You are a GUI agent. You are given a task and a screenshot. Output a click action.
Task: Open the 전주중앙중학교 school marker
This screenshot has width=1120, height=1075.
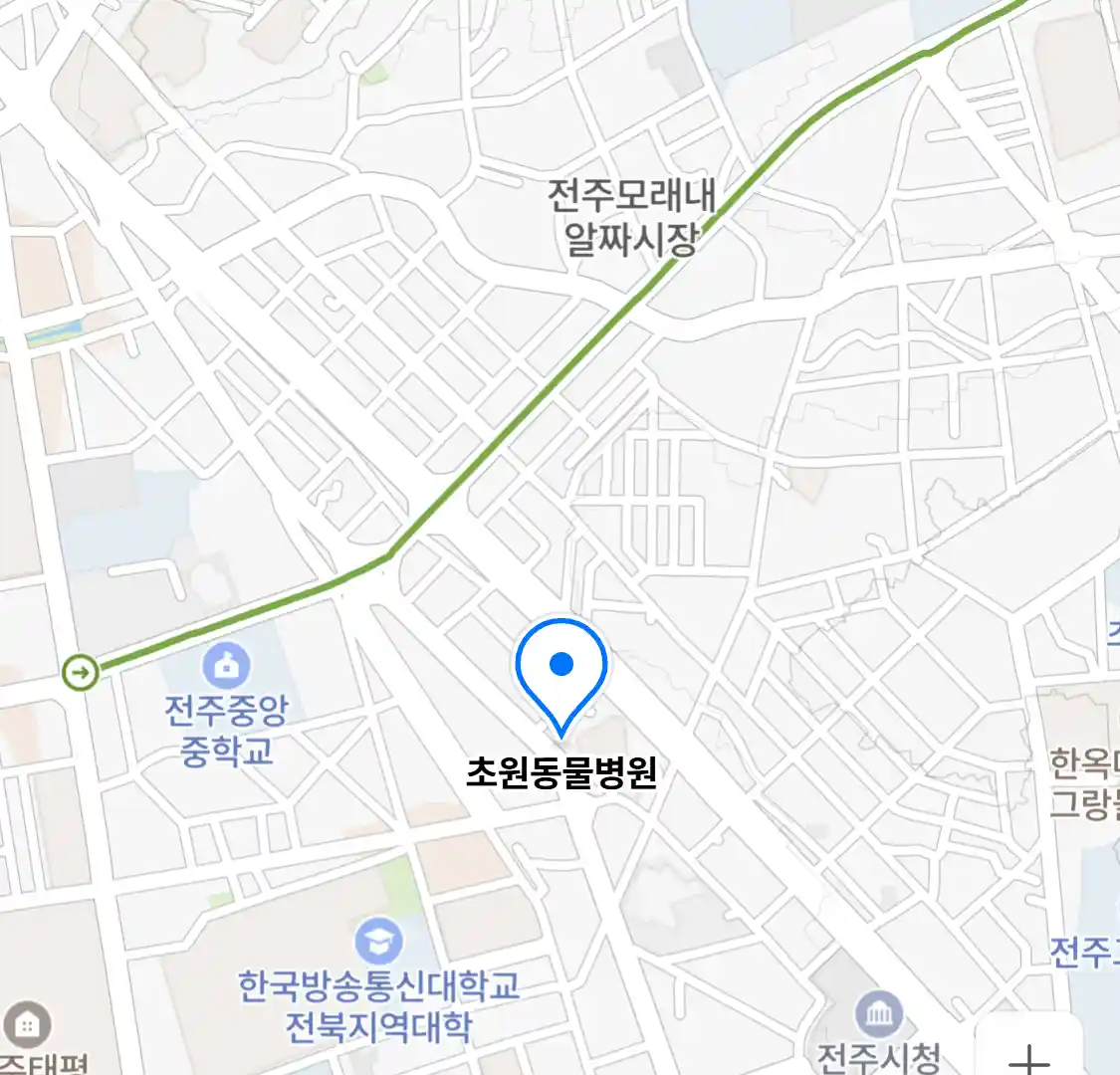[226, 666]
